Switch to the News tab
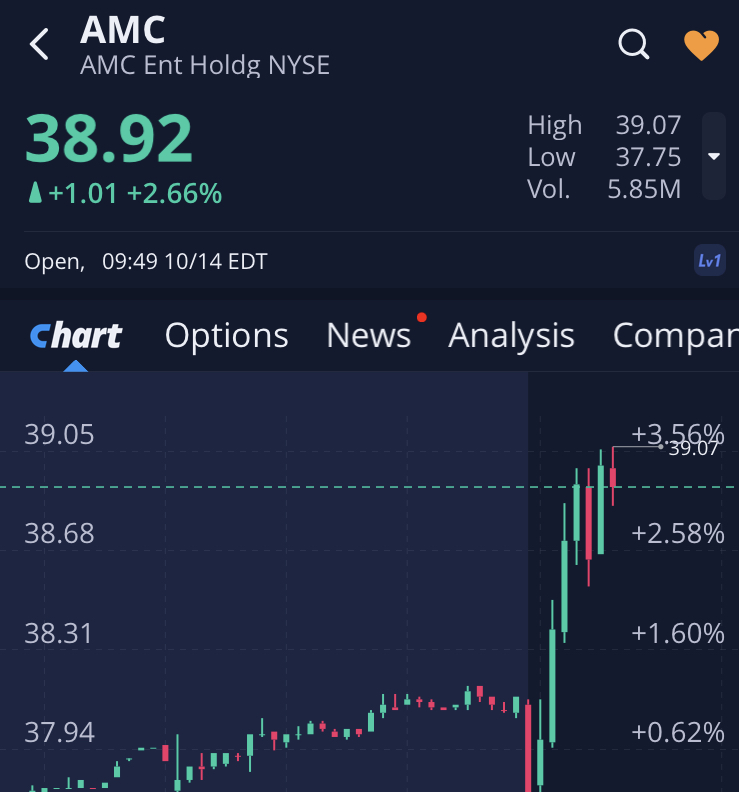Image resolution: width=739 pixels, height=792 pixels. click(369, 336)
